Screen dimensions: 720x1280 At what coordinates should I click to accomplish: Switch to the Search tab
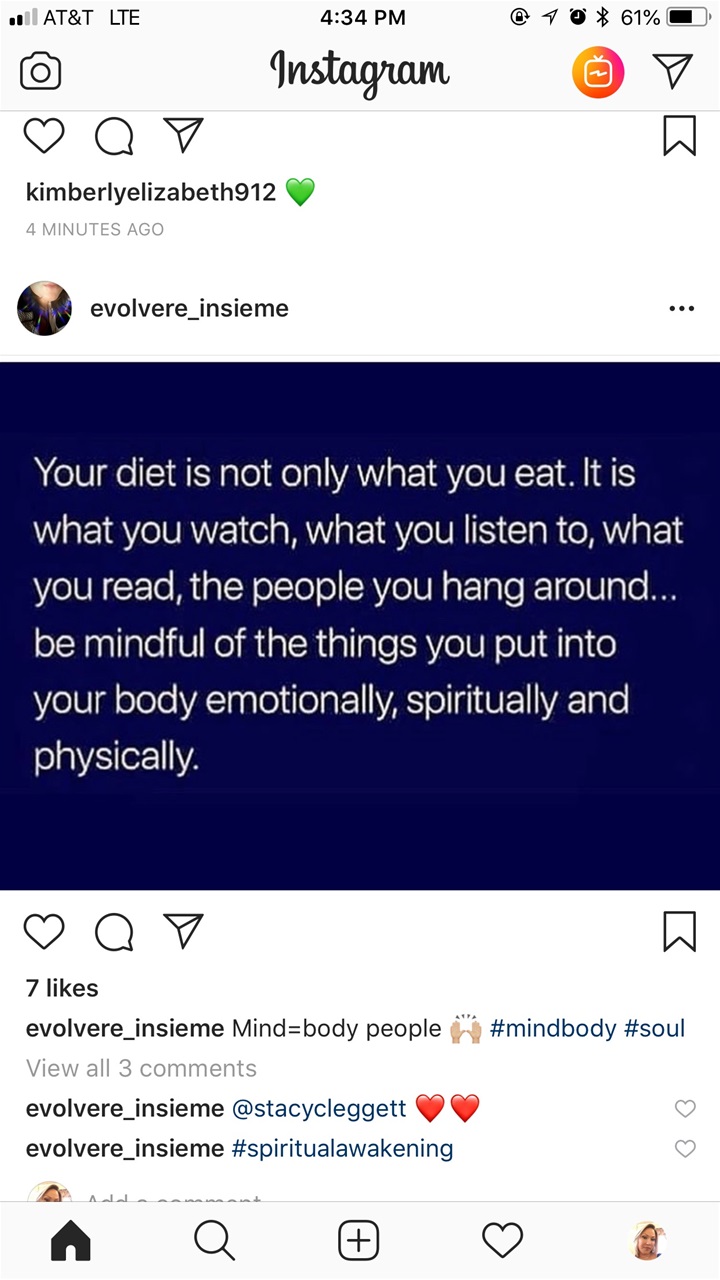[214, 1241]
